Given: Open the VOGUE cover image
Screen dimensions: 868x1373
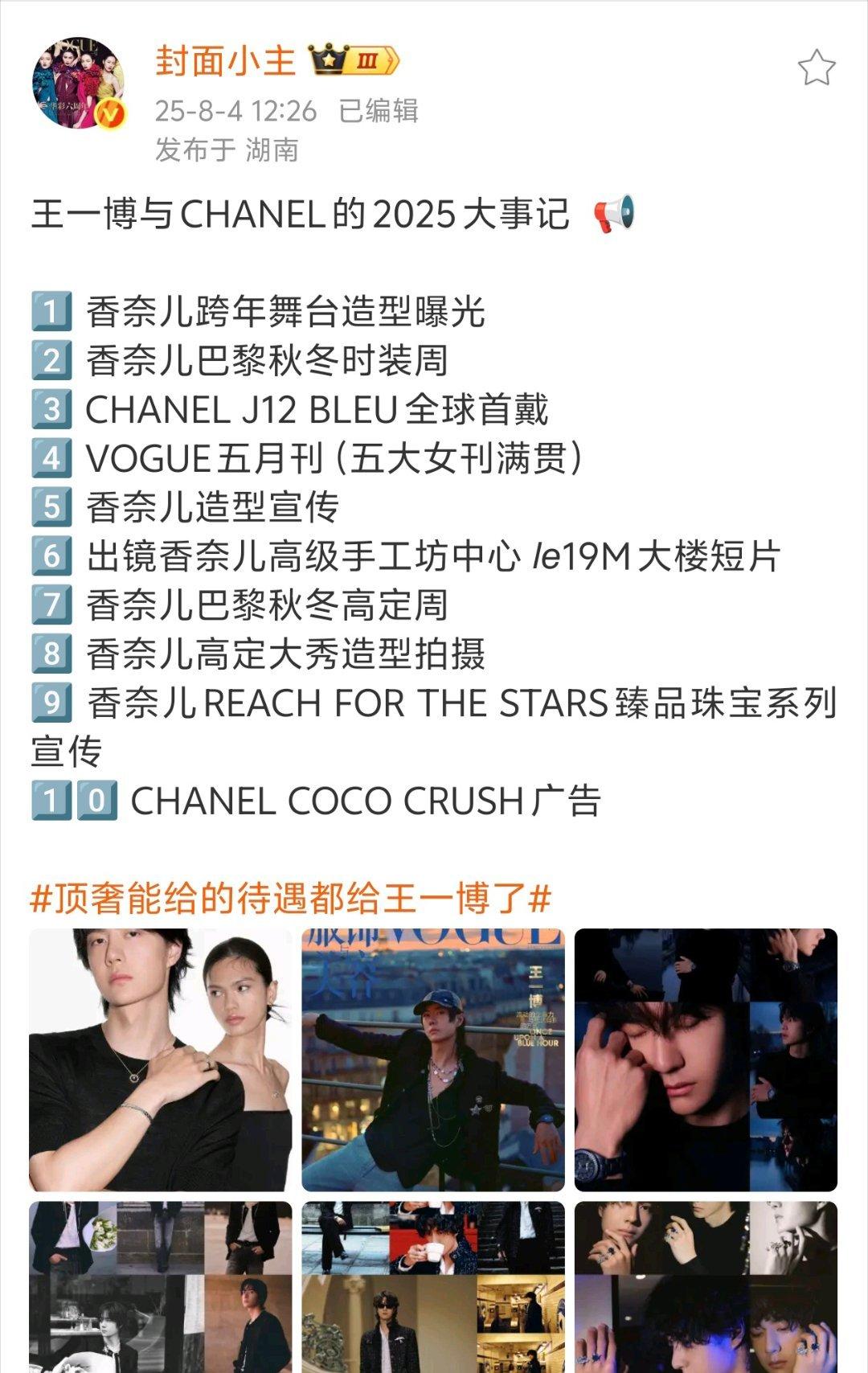Looking at the screenshot, I should pyautogui.click(x=433, y=1059).
